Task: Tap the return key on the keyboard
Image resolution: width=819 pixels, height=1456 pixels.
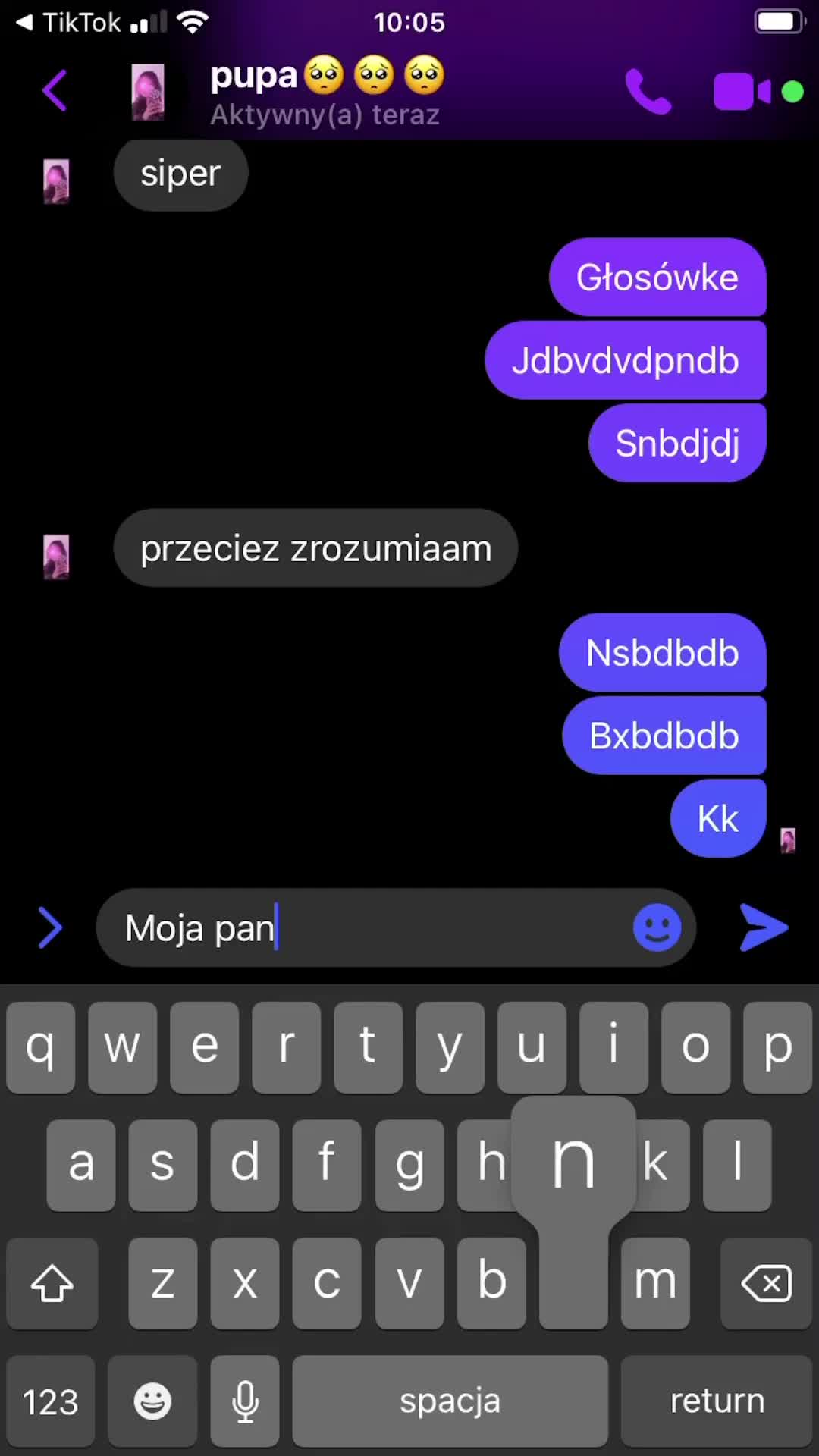Action: click(x=717, y=1401)
